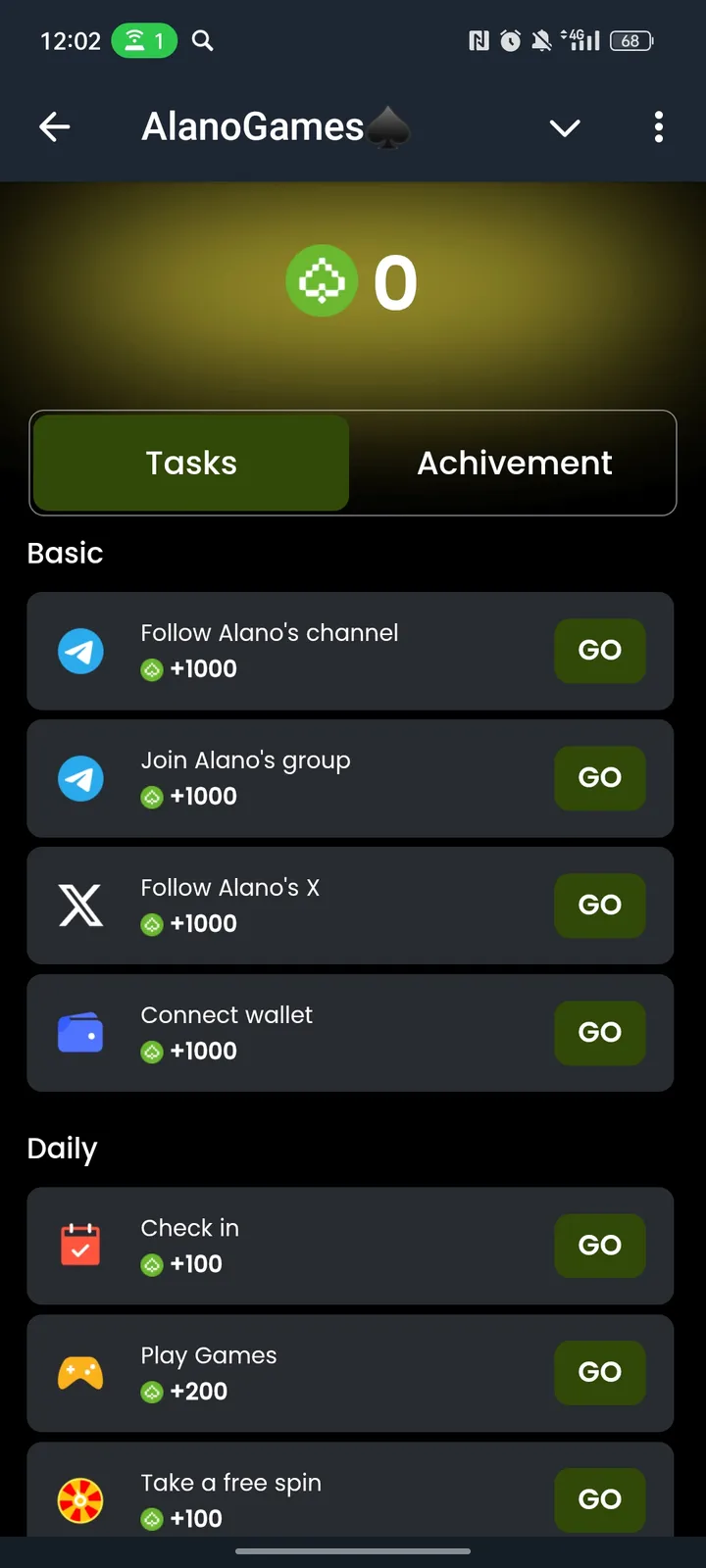Click the wallet icon on Connect wallet task

[80, 1033]
